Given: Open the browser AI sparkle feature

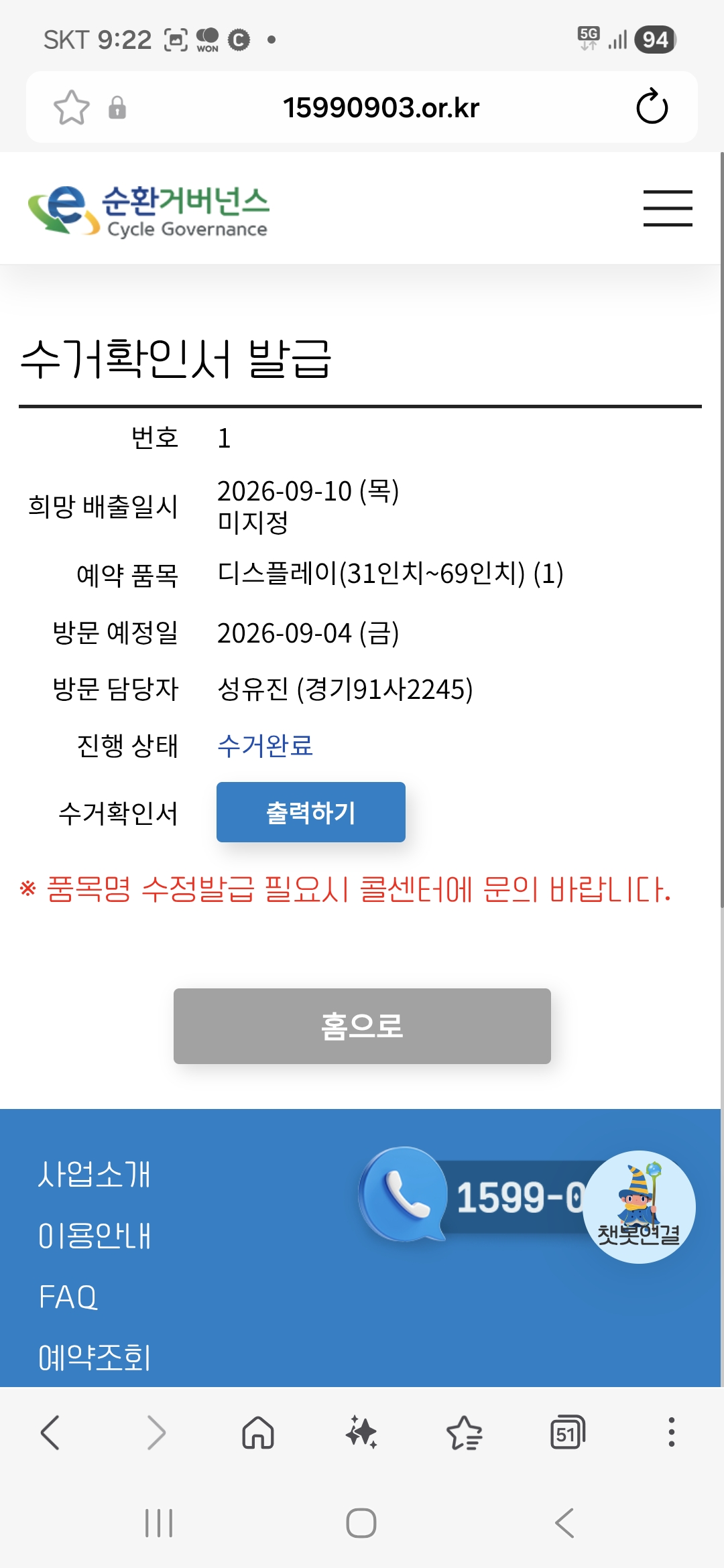Looking at the screenshot, I should coord(361,1433).
